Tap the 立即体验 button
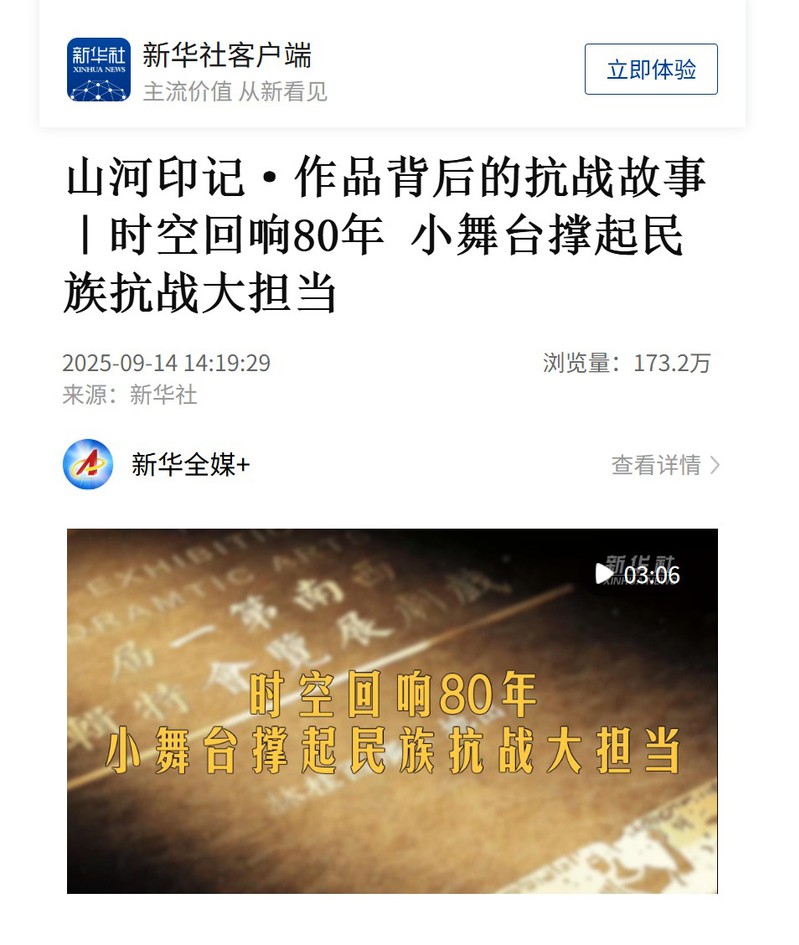The height and width of the screenshot is (945, 799). [x=651, y=69]
